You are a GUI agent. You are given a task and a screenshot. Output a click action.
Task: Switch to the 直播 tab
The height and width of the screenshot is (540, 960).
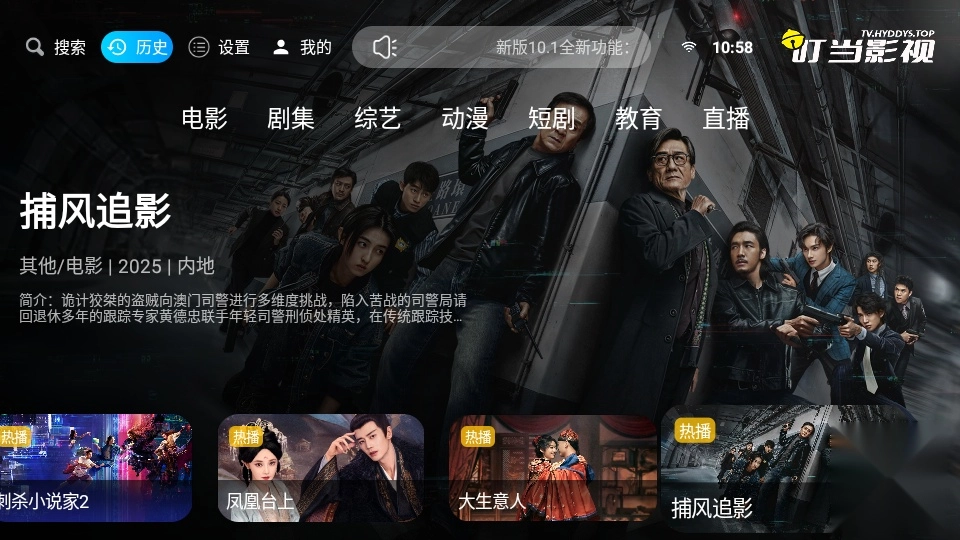click(726, 119)
